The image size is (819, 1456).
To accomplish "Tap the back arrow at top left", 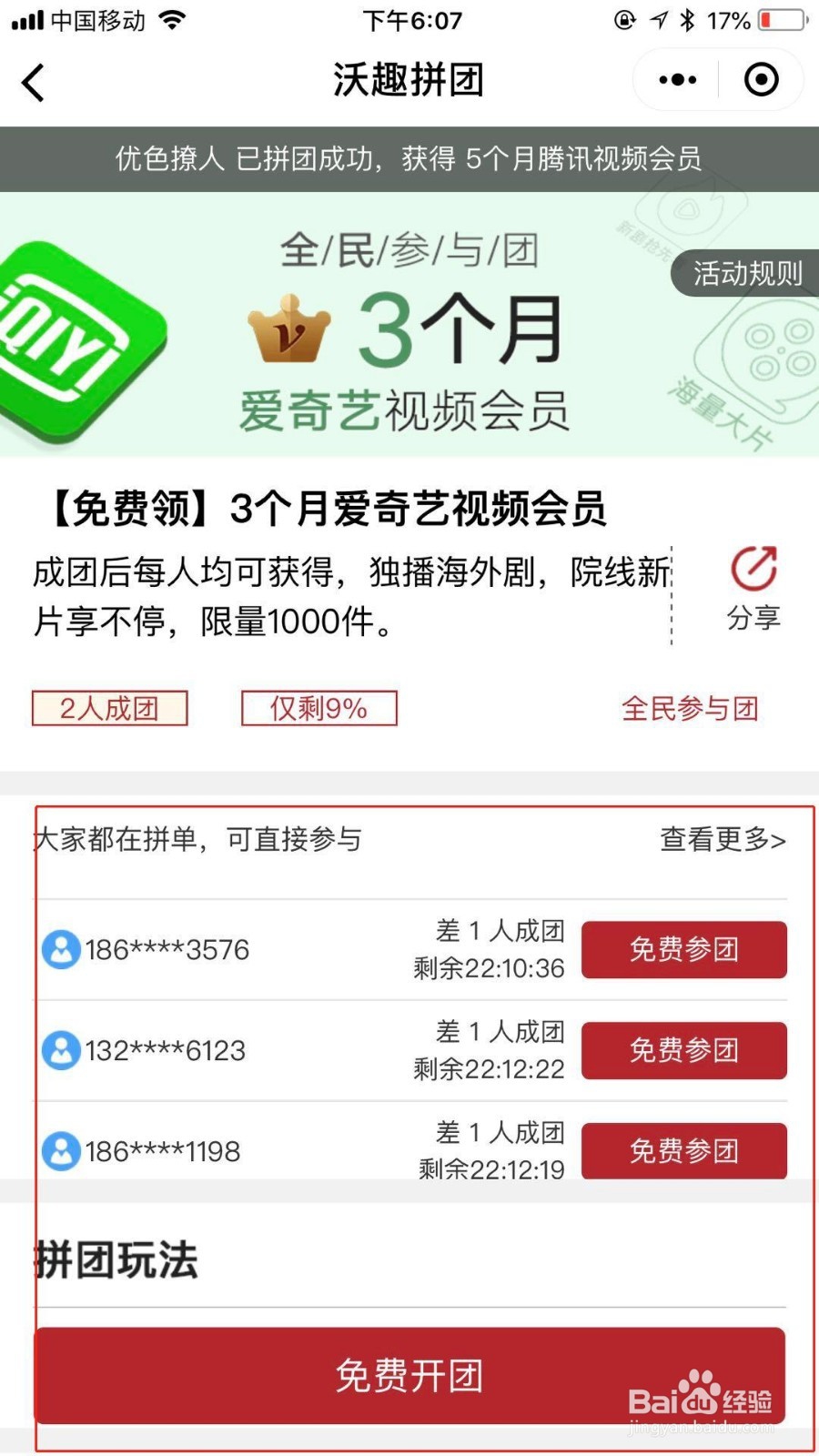I will coord(33,80).
